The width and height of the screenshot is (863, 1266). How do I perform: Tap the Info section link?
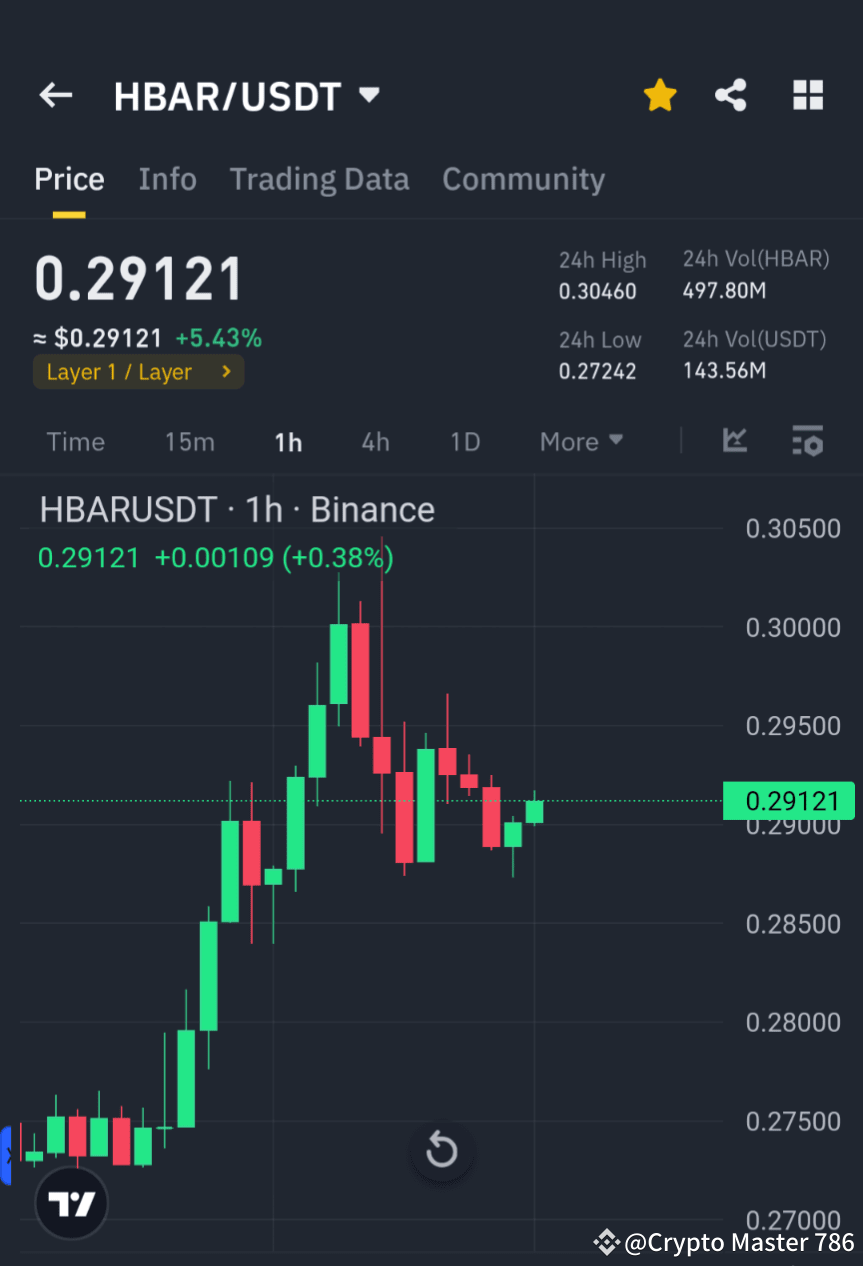pyautogui.click(x=167, y=179)
